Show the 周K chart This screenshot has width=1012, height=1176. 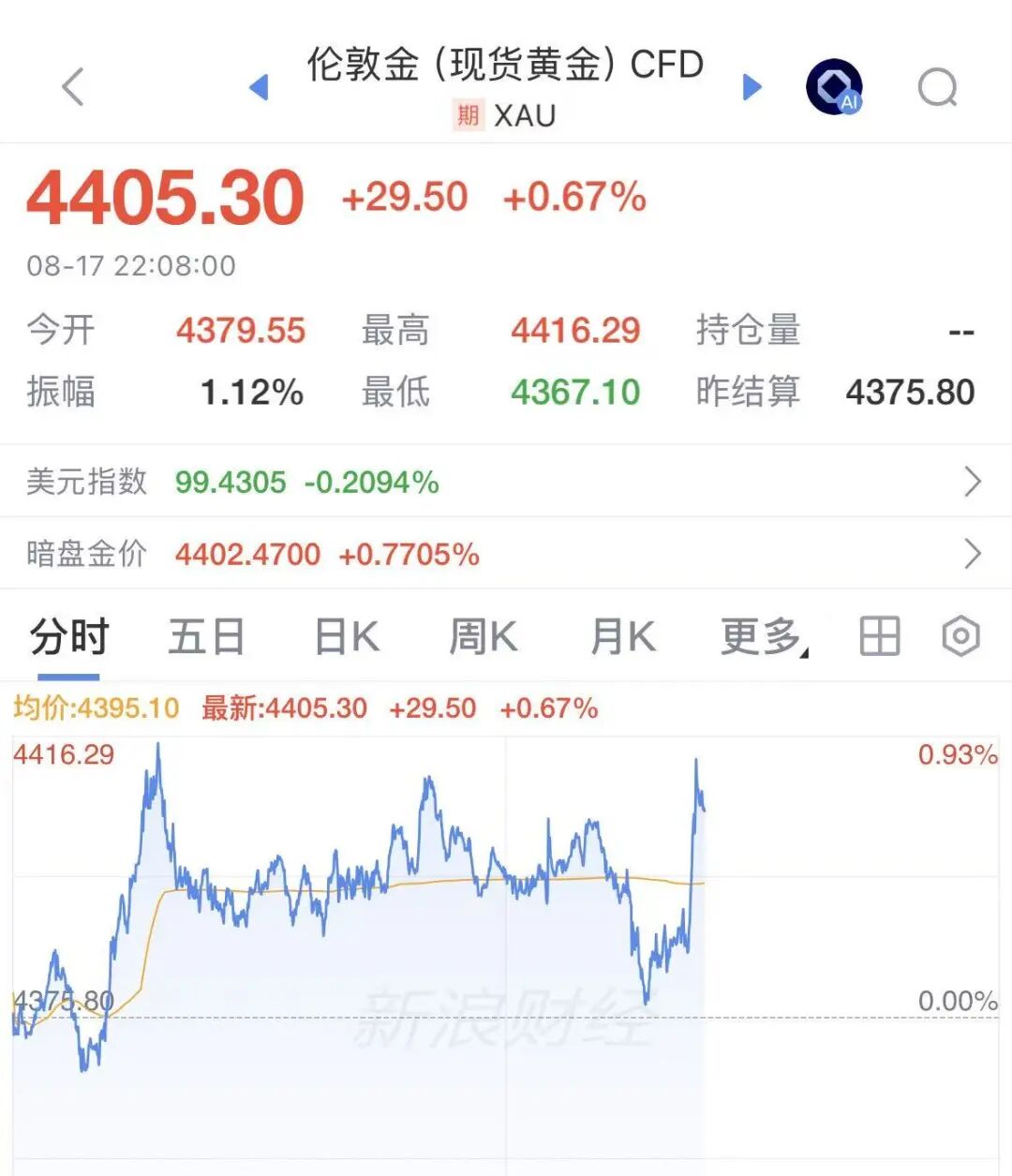coord(483,637)
